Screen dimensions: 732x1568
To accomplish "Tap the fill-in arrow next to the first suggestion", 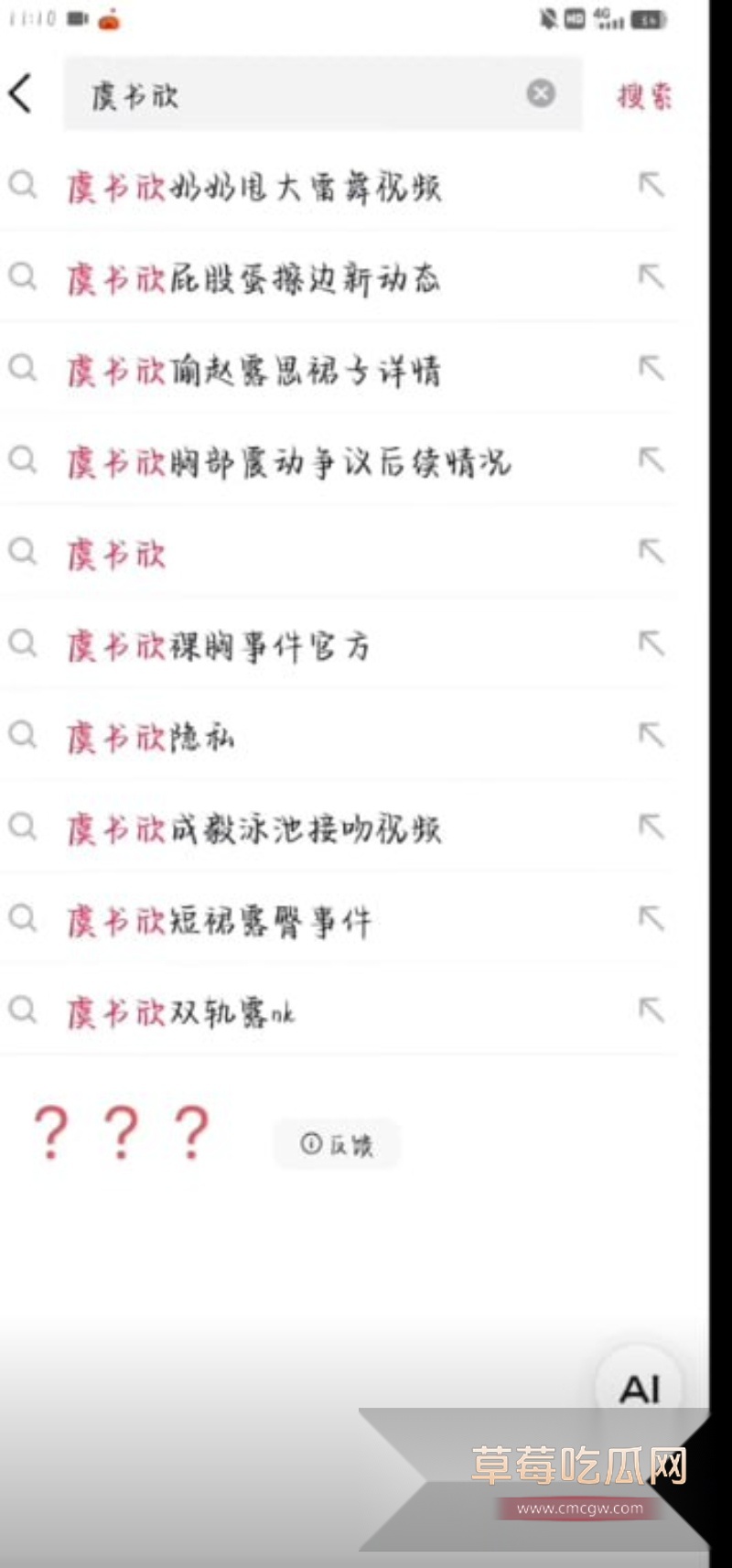I will [651, 185].
